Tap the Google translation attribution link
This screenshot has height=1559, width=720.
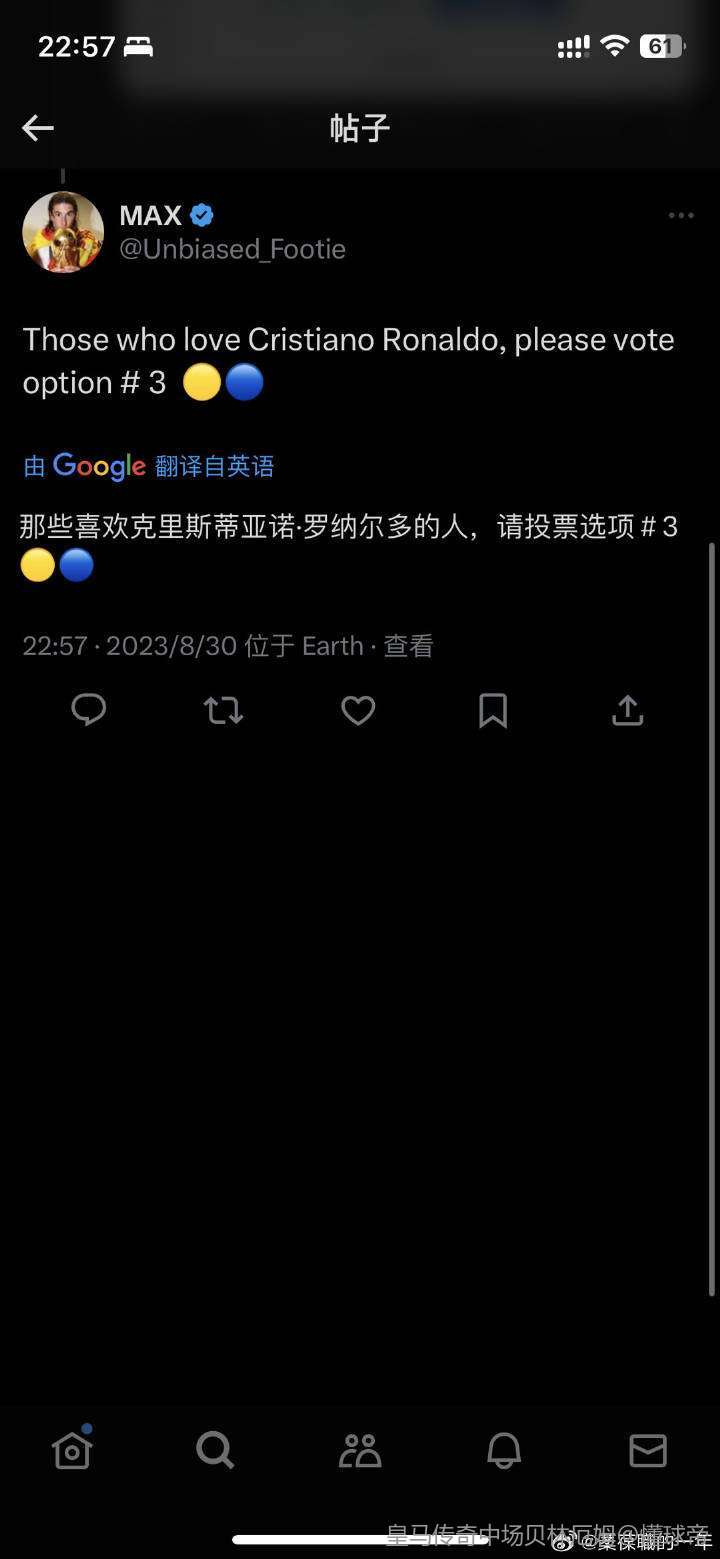click(x=148, y=466)
